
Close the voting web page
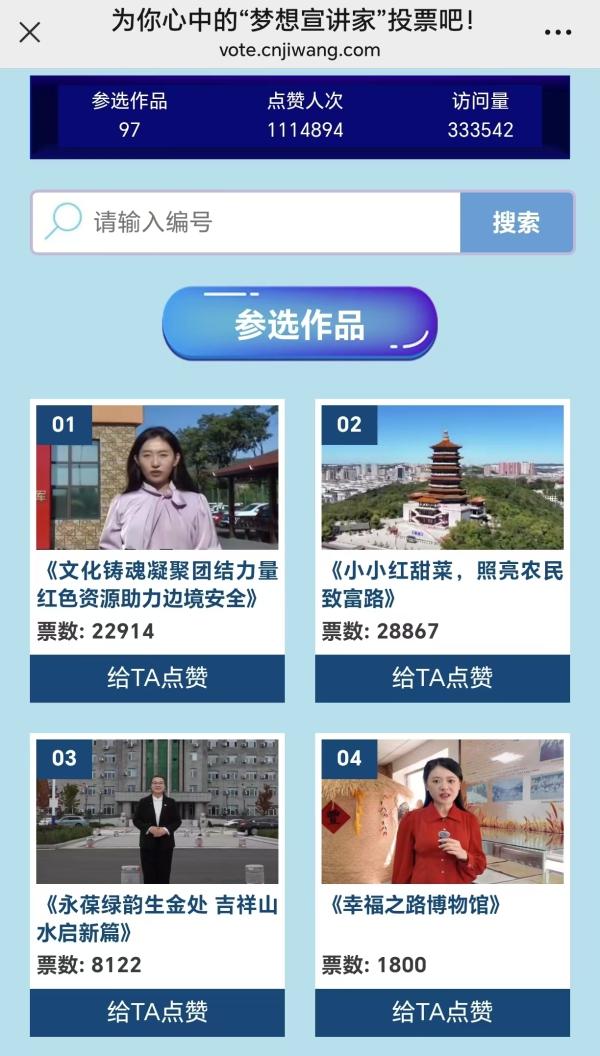(x=30, y=33)
